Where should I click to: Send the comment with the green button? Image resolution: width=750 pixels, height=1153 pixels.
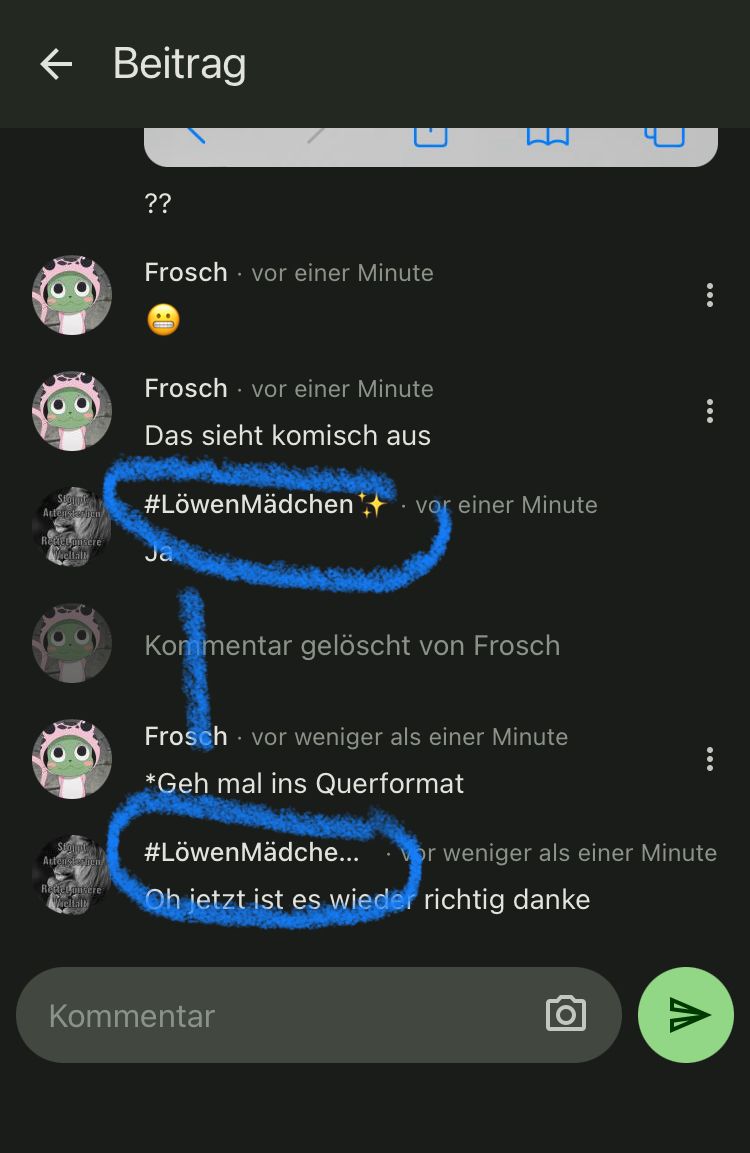coord(686,1015)
